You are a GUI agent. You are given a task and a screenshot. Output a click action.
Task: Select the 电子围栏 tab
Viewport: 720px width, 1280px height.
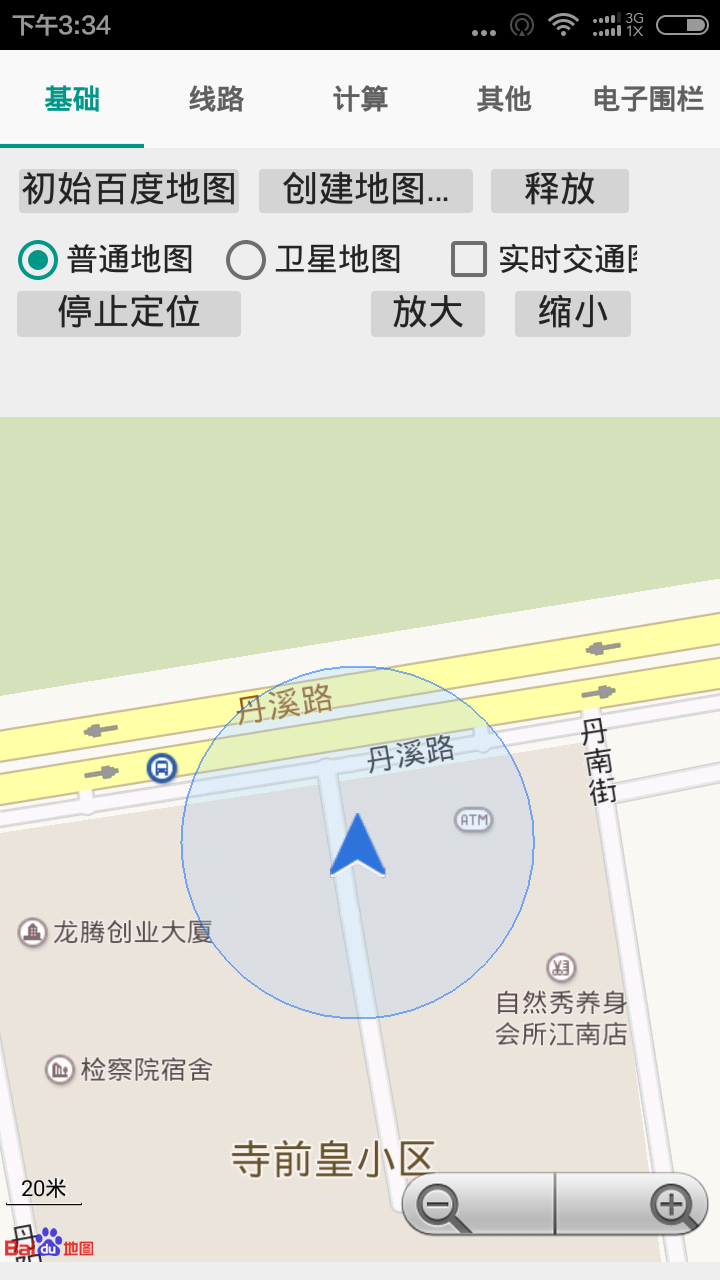pyautogui.click(x=648, y=99)
